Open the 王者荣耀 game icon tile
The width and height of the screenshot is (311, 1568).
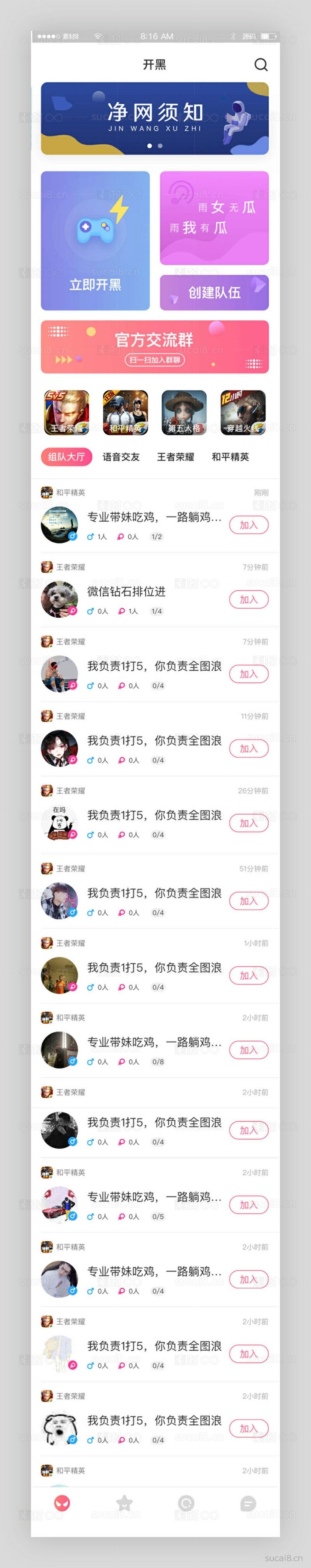(66, 412)
